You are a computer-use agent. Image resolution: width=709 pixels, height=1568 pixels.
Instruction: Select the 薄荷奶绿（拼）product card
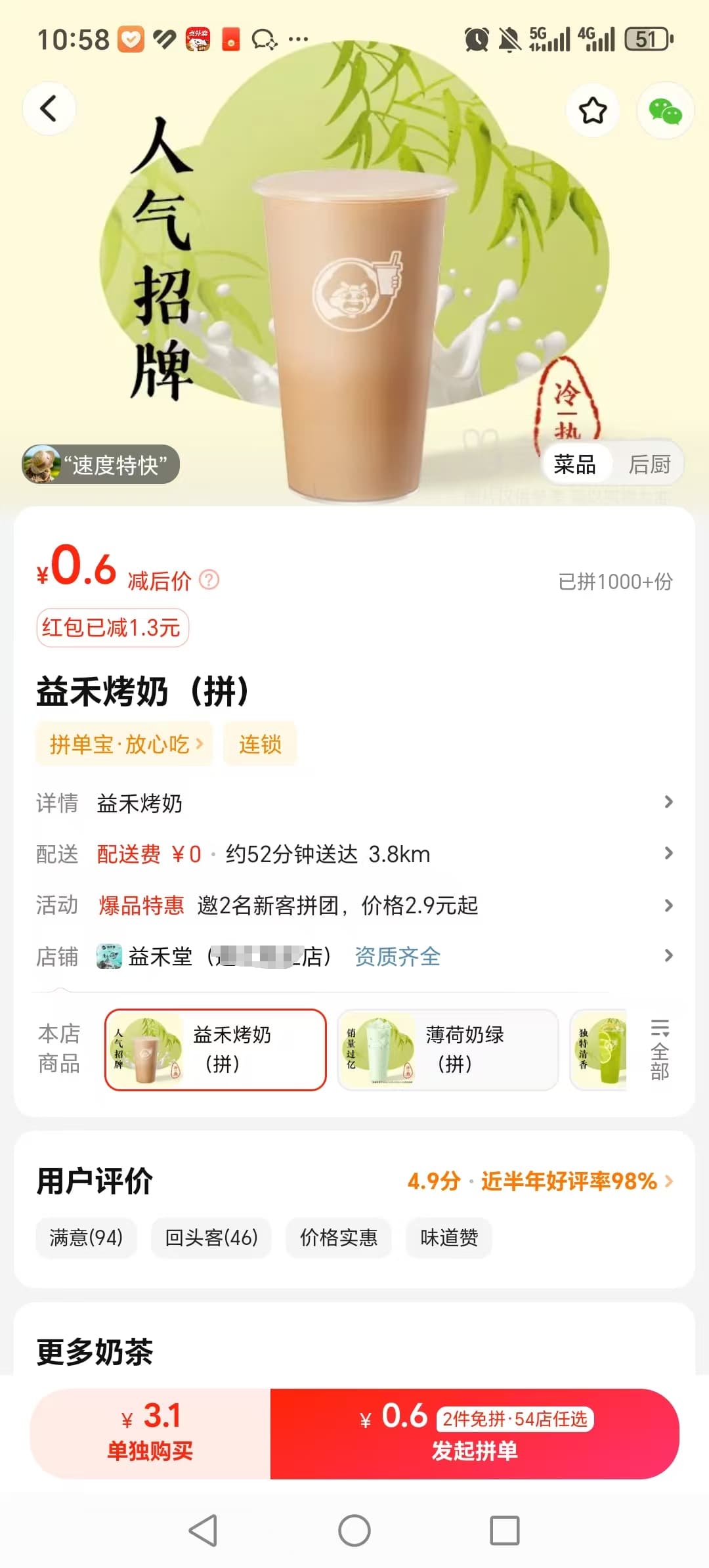coord(448,1049)
